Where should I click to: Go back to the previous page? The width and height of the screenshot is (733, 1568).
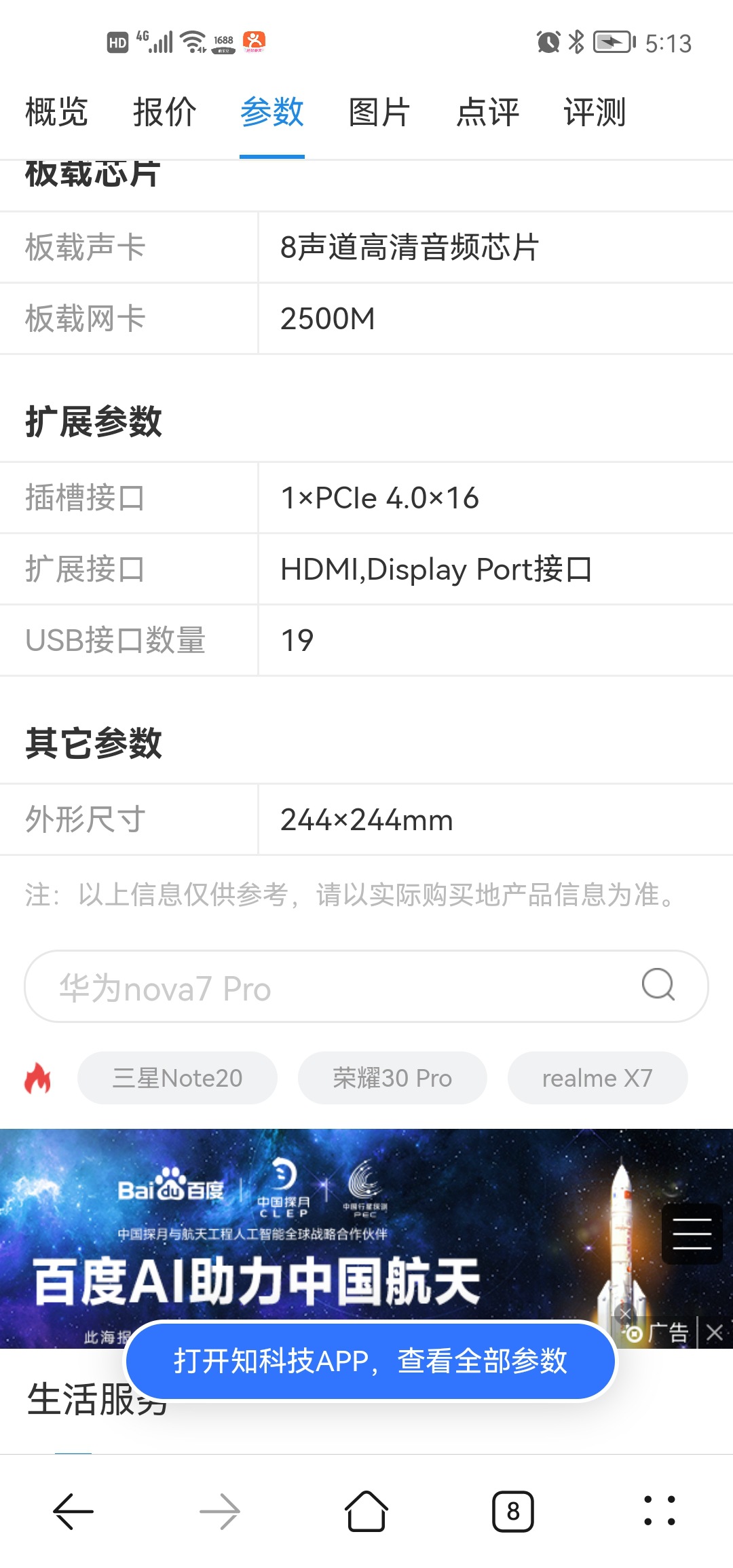coord(73,1512)
